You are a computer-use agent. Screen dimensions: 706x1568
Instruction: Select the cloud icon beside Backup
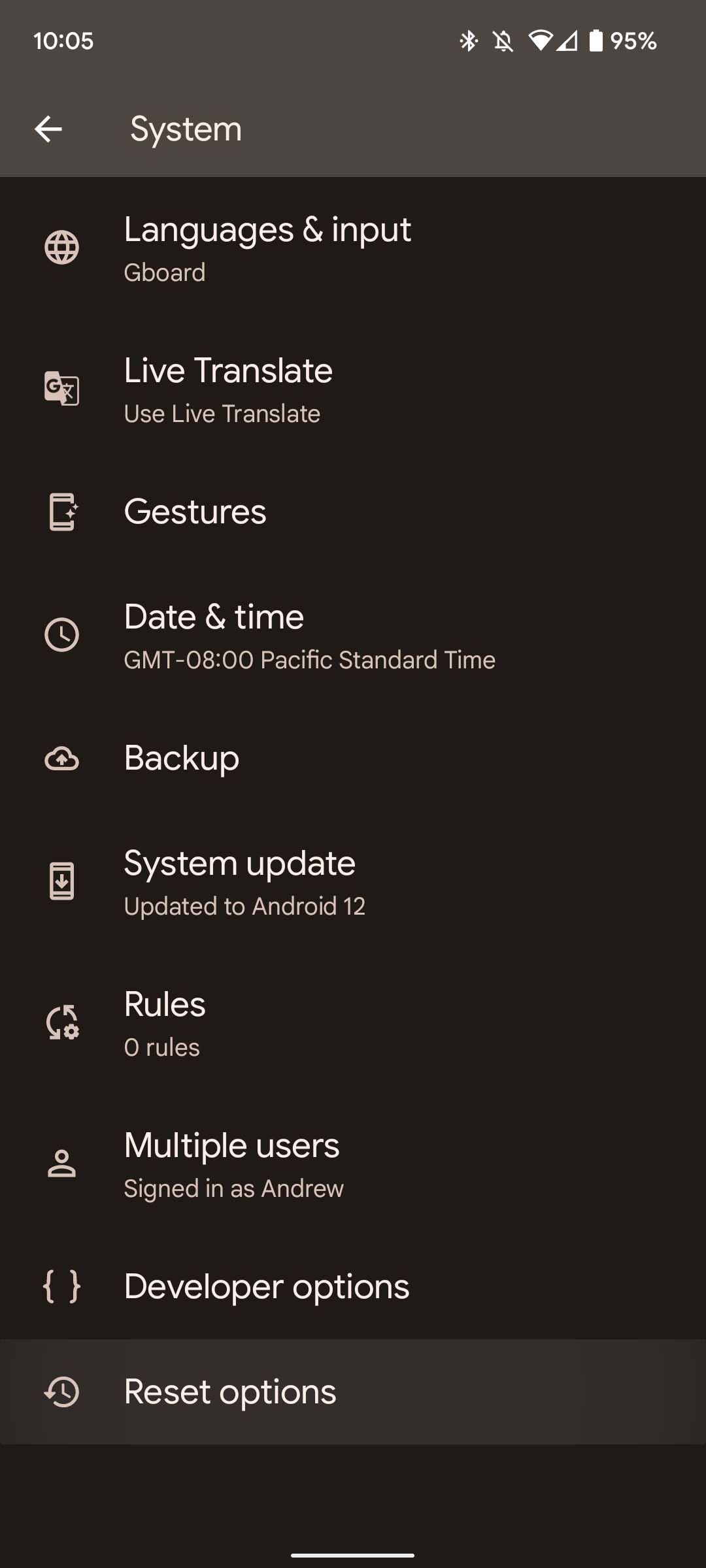tap(62, 759)
